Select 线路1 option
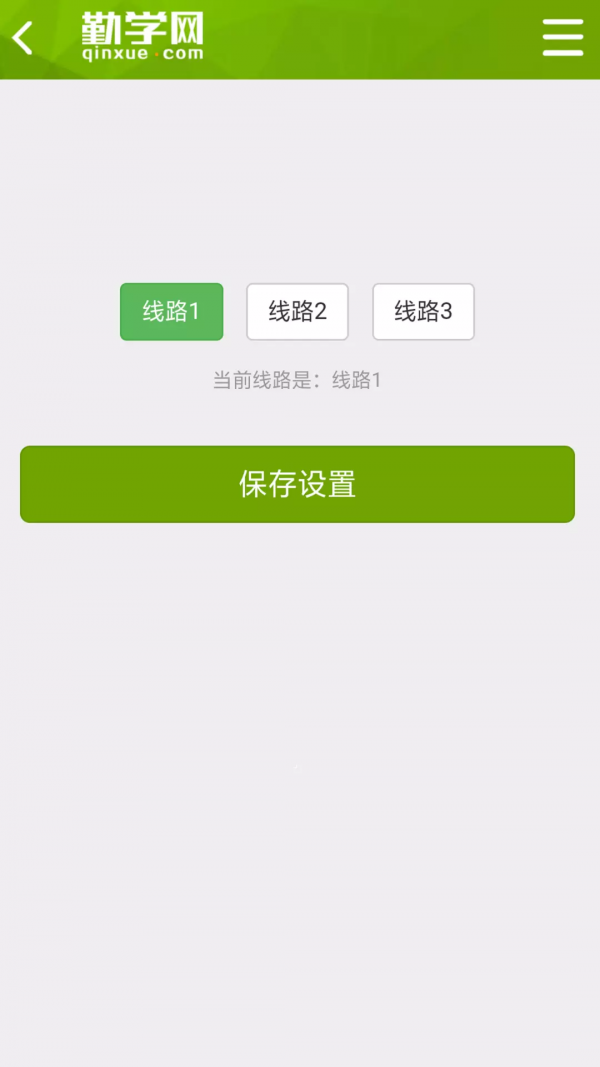Viewport: 600px width, 1067px height. pyautogui.click(x=171, y=312)
